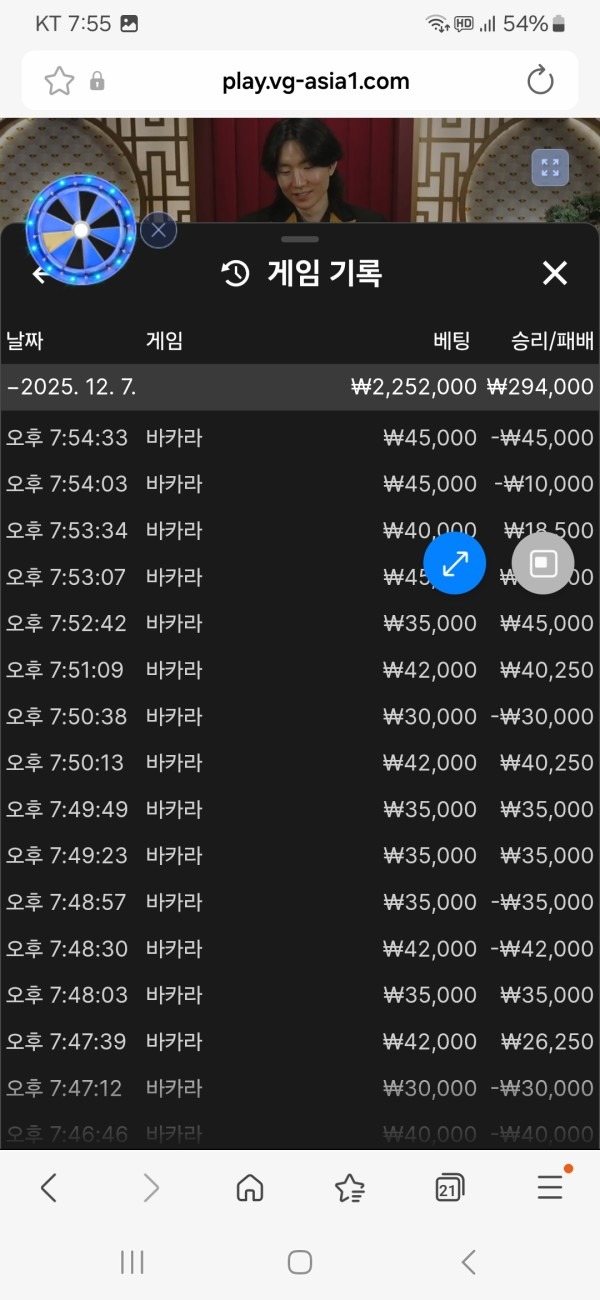Dismiss the spinning wheel widget
Image resolution: width=600 pixels, height=1300 pixels.
coord(158,231)
